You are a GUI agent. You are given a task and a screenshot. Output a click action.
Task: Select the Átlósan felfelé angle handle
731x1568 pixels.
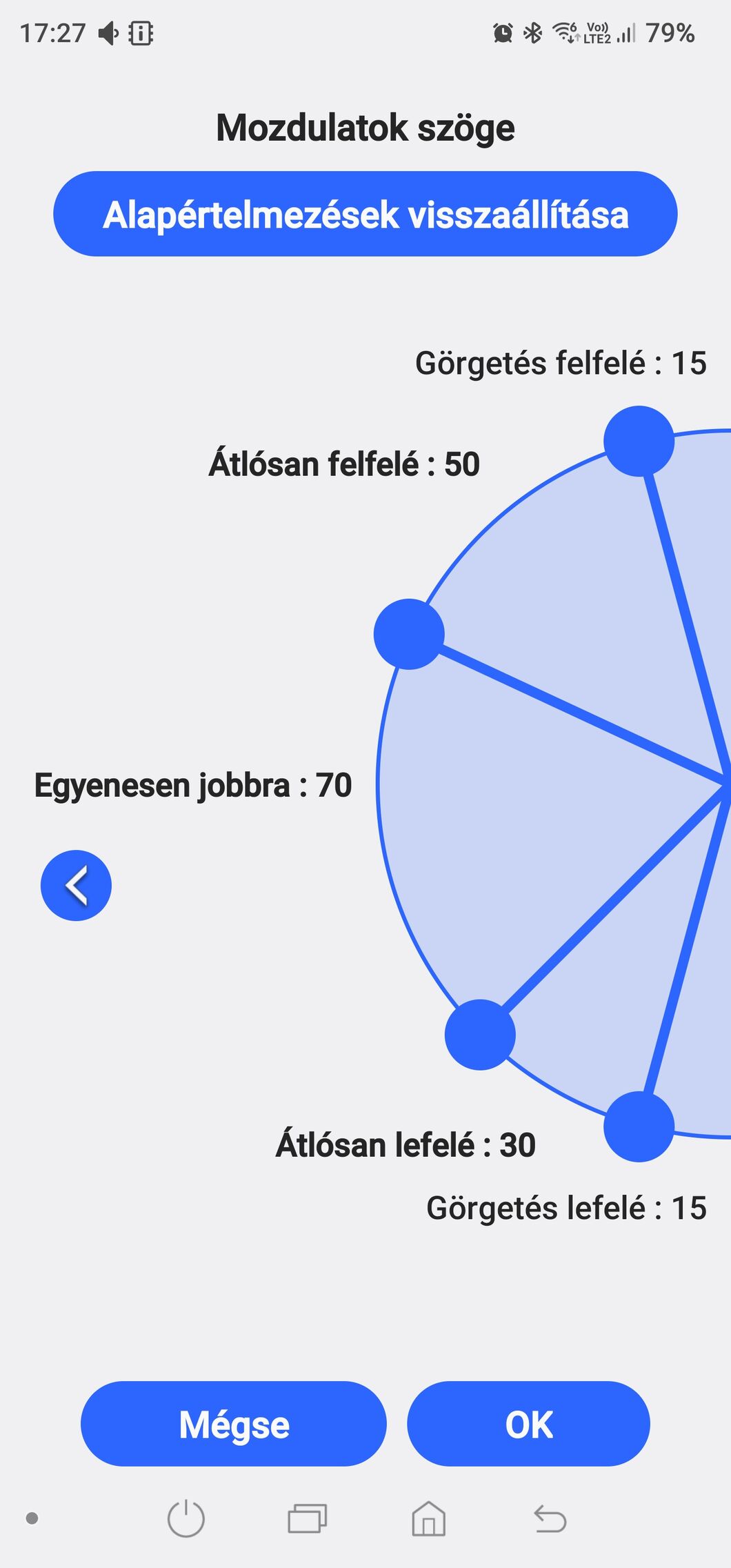[409, 634]
